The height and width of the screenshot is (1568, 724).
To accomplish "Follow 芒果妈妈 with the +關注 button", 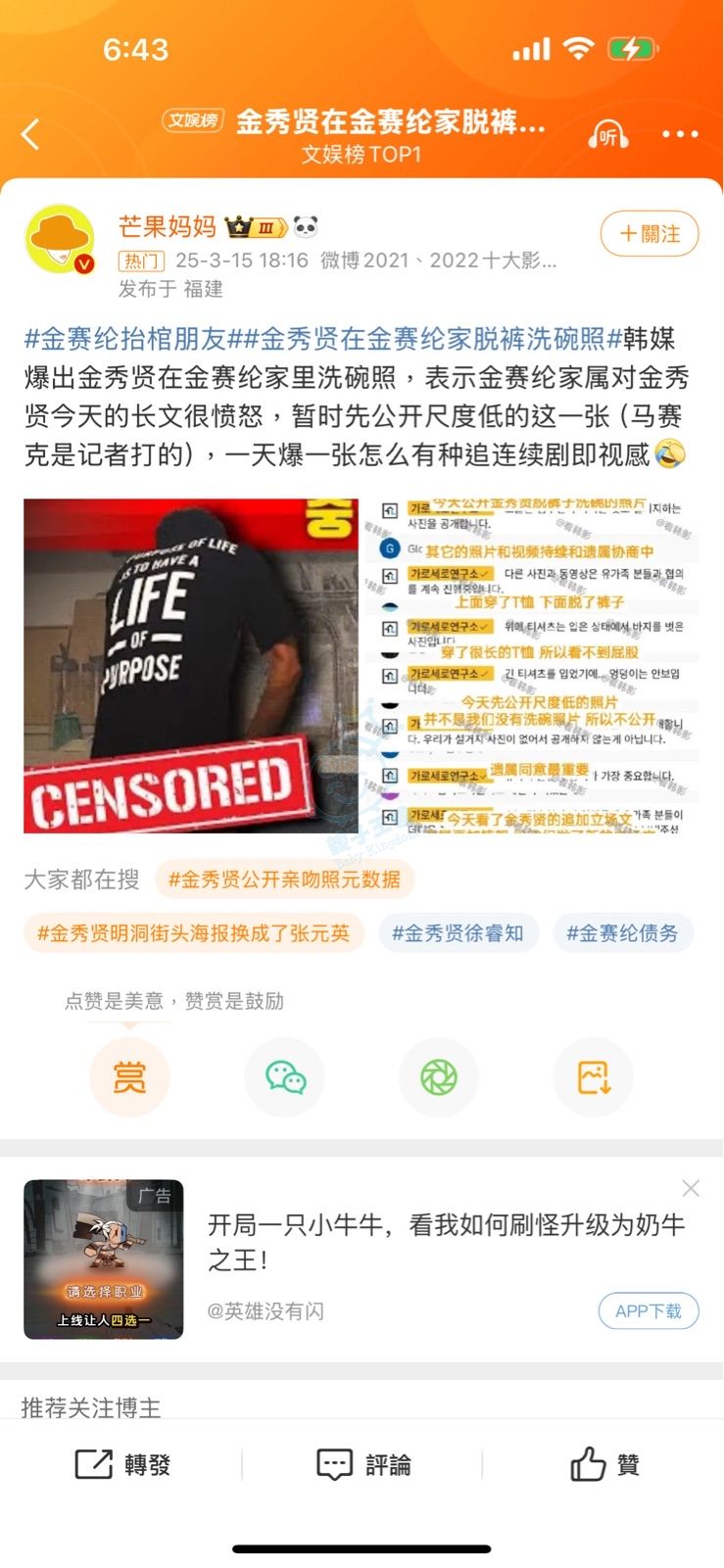I will click(x=650, y=234).
